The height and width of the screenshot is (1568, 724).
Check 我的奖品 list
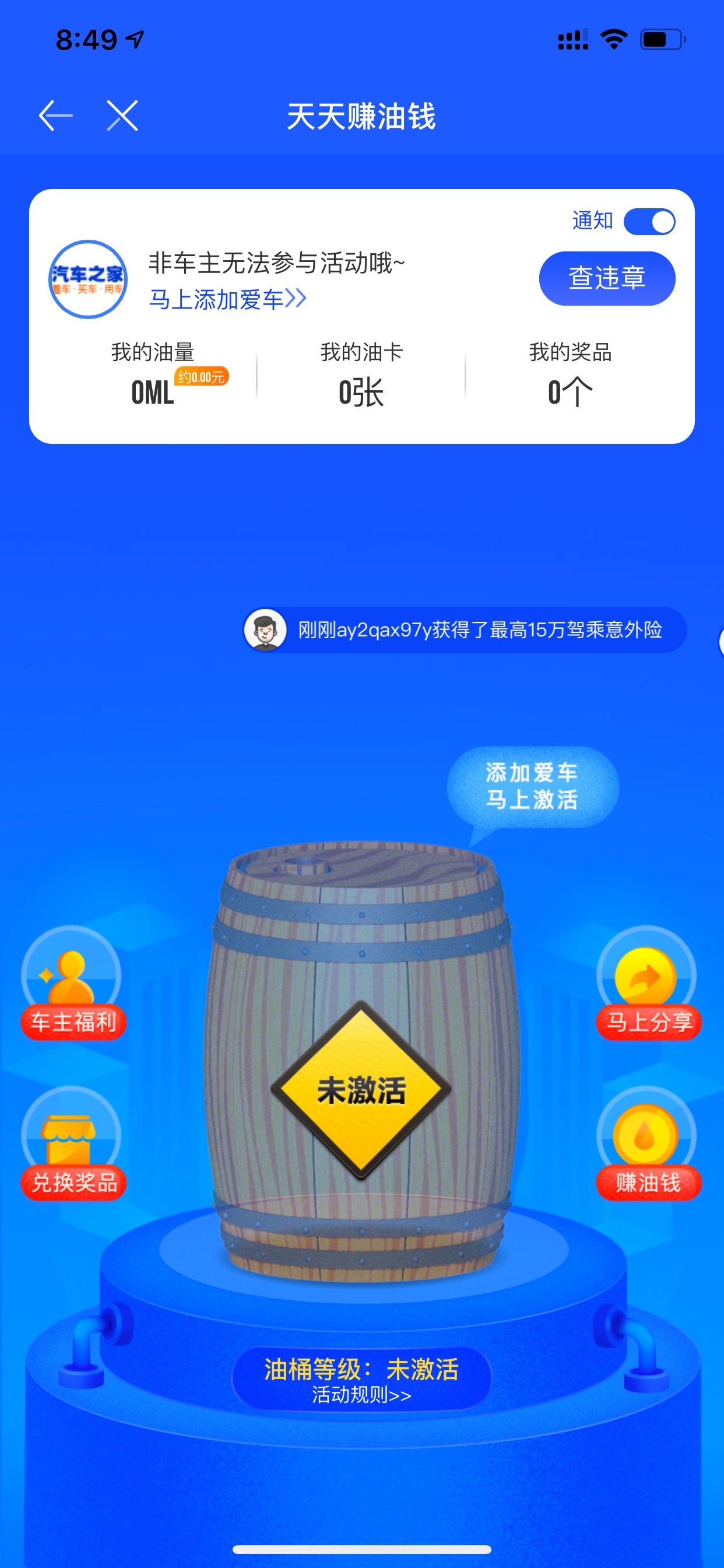pyautogui.click(x=570, y=376)
